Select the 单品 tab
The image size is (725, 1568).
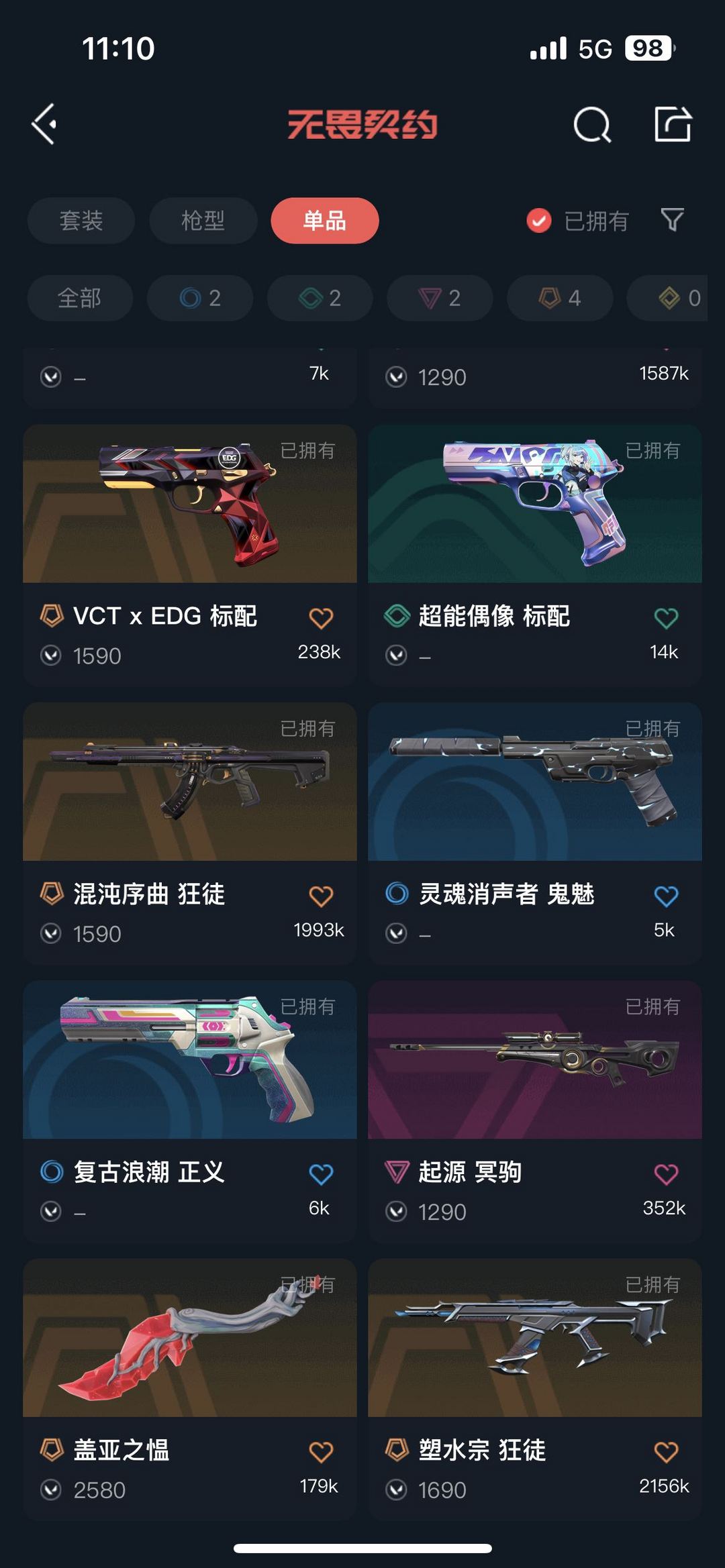(x=324, y=221)
